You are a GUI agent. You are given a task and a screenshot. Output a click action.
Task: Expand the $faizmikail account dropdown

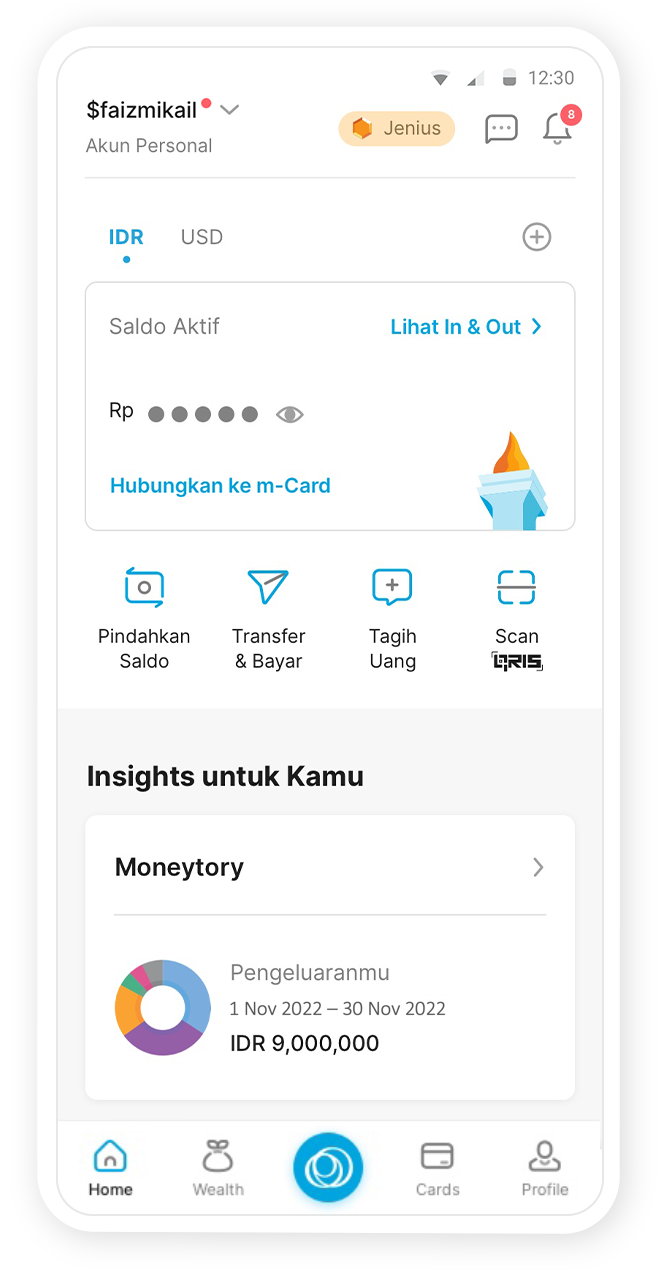pyautogui.click(x=229, y=109)
